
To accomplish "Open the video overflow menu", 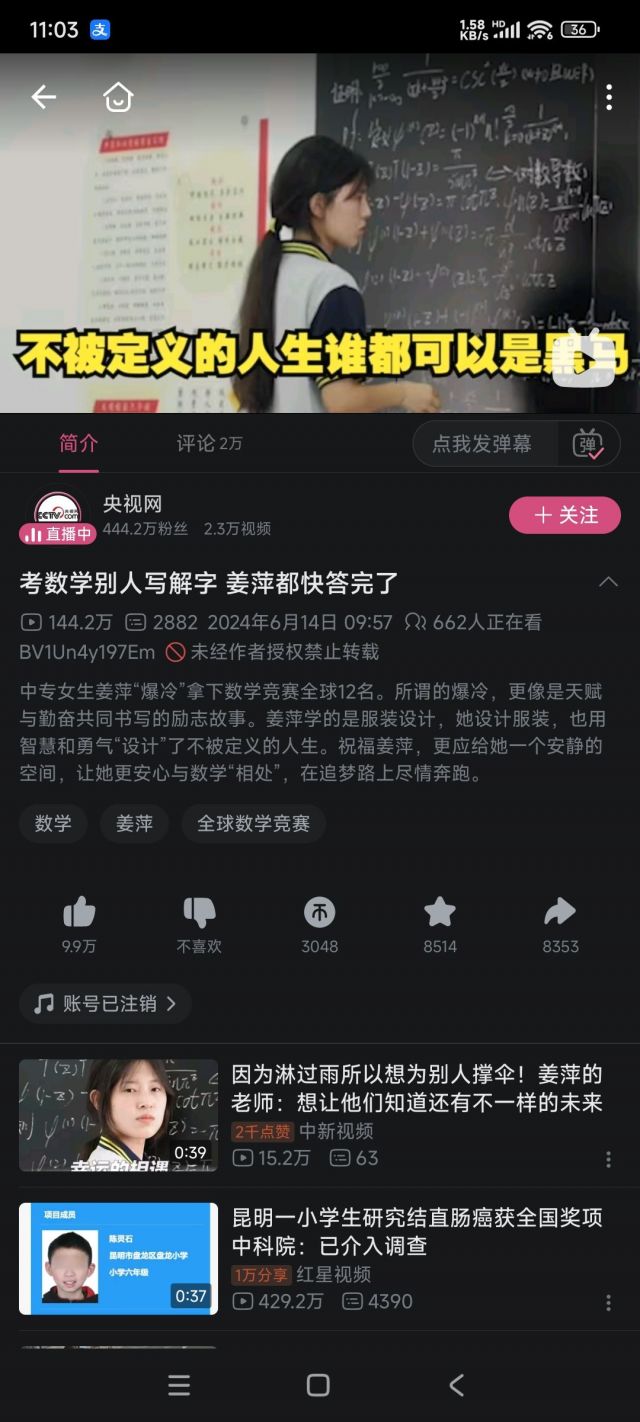I will click(608, 97).
